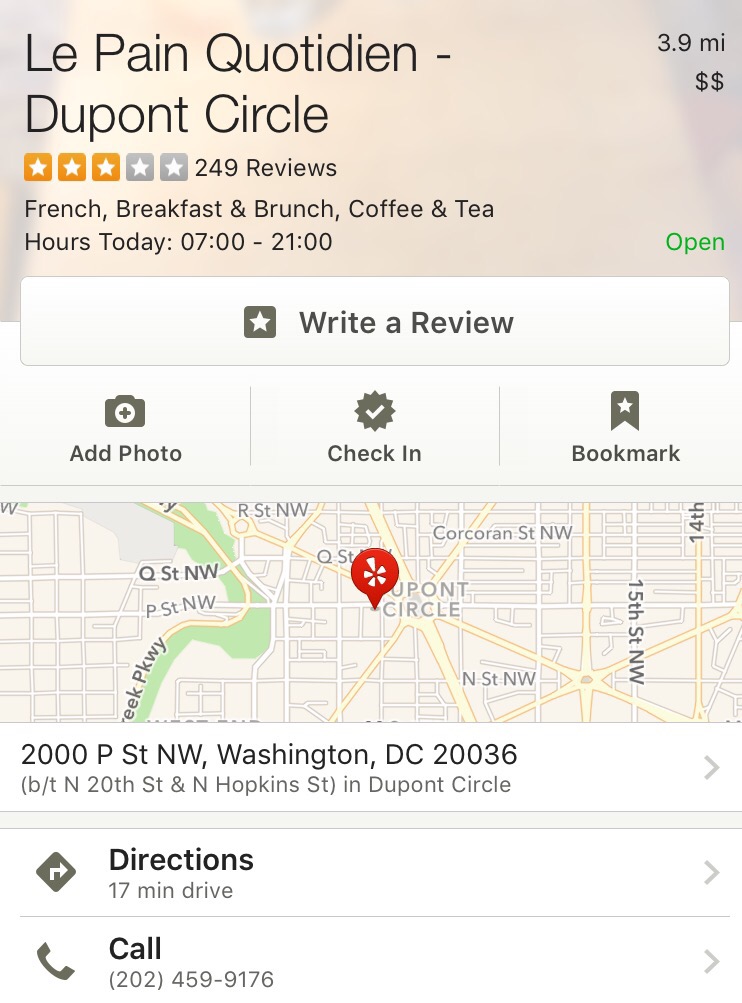The height and width of the screenshot is (1003, 742).
Task: Get directions for the 17 min drive
Action: (371, 873)
